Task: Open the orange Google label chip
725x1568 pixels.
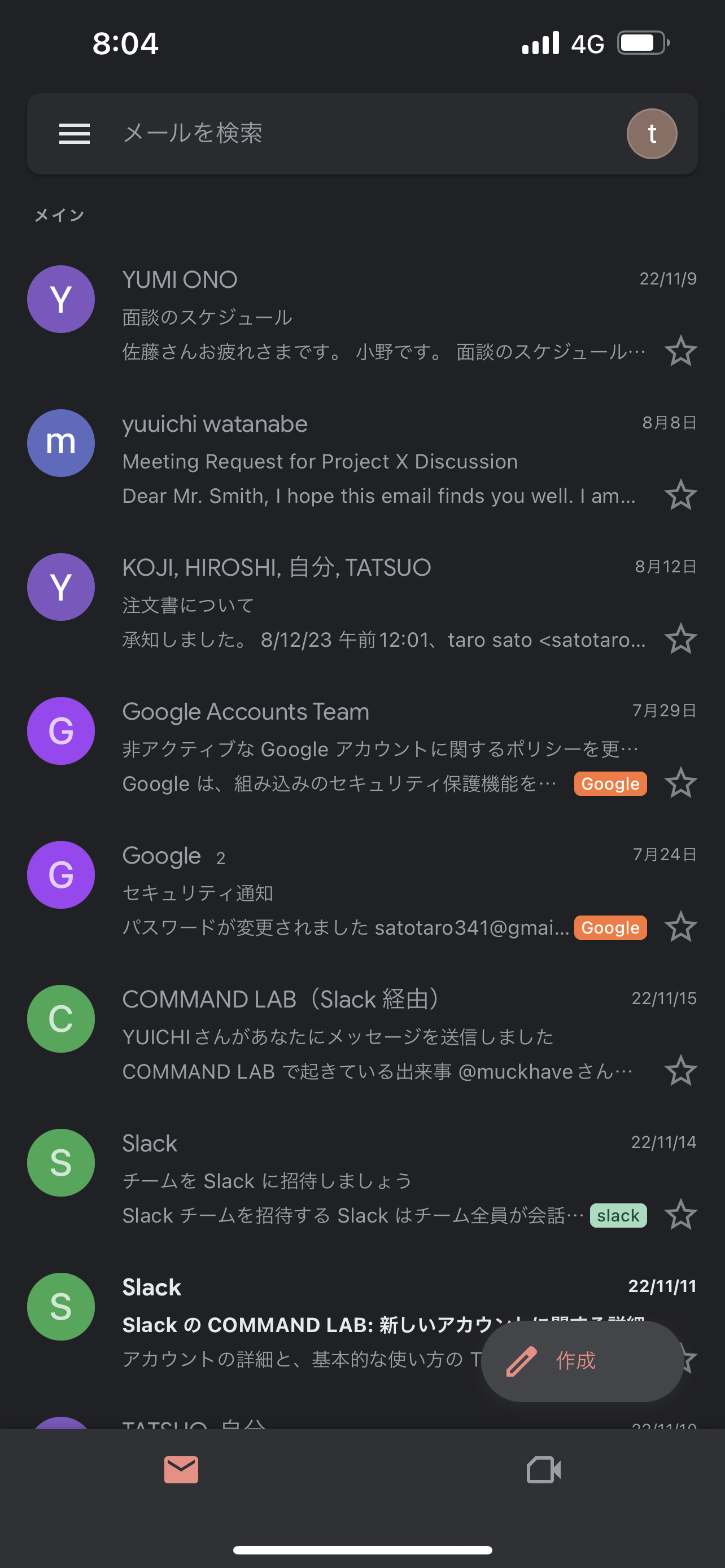Action: point(609,783)
